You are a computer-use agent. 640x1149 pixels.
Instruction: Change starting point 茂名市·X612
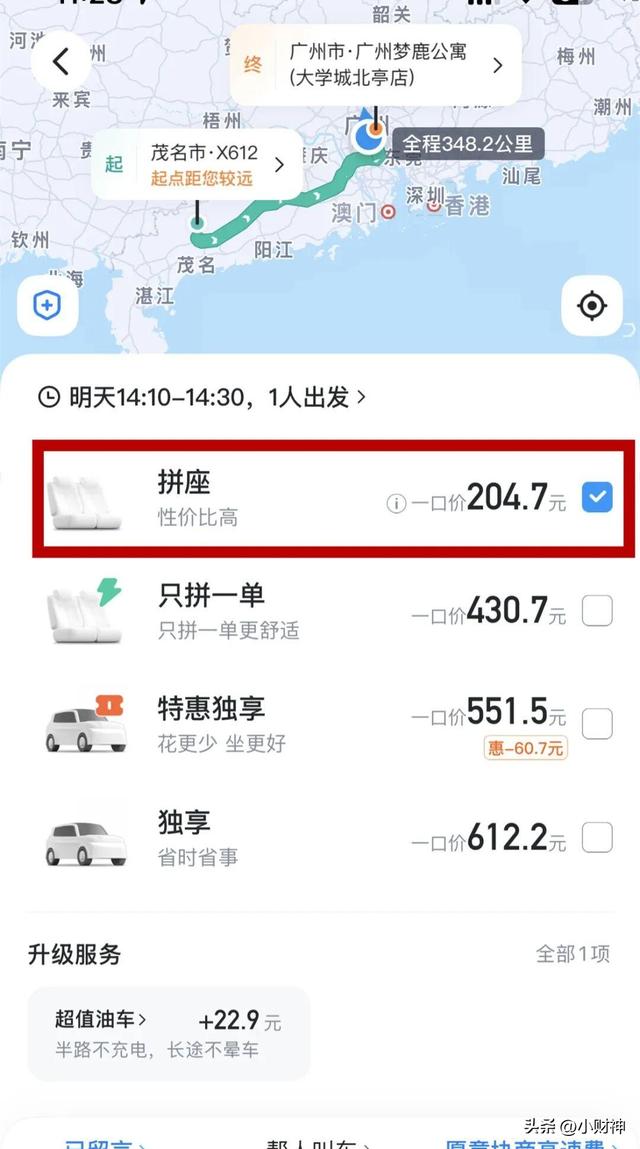coord(197,163)
